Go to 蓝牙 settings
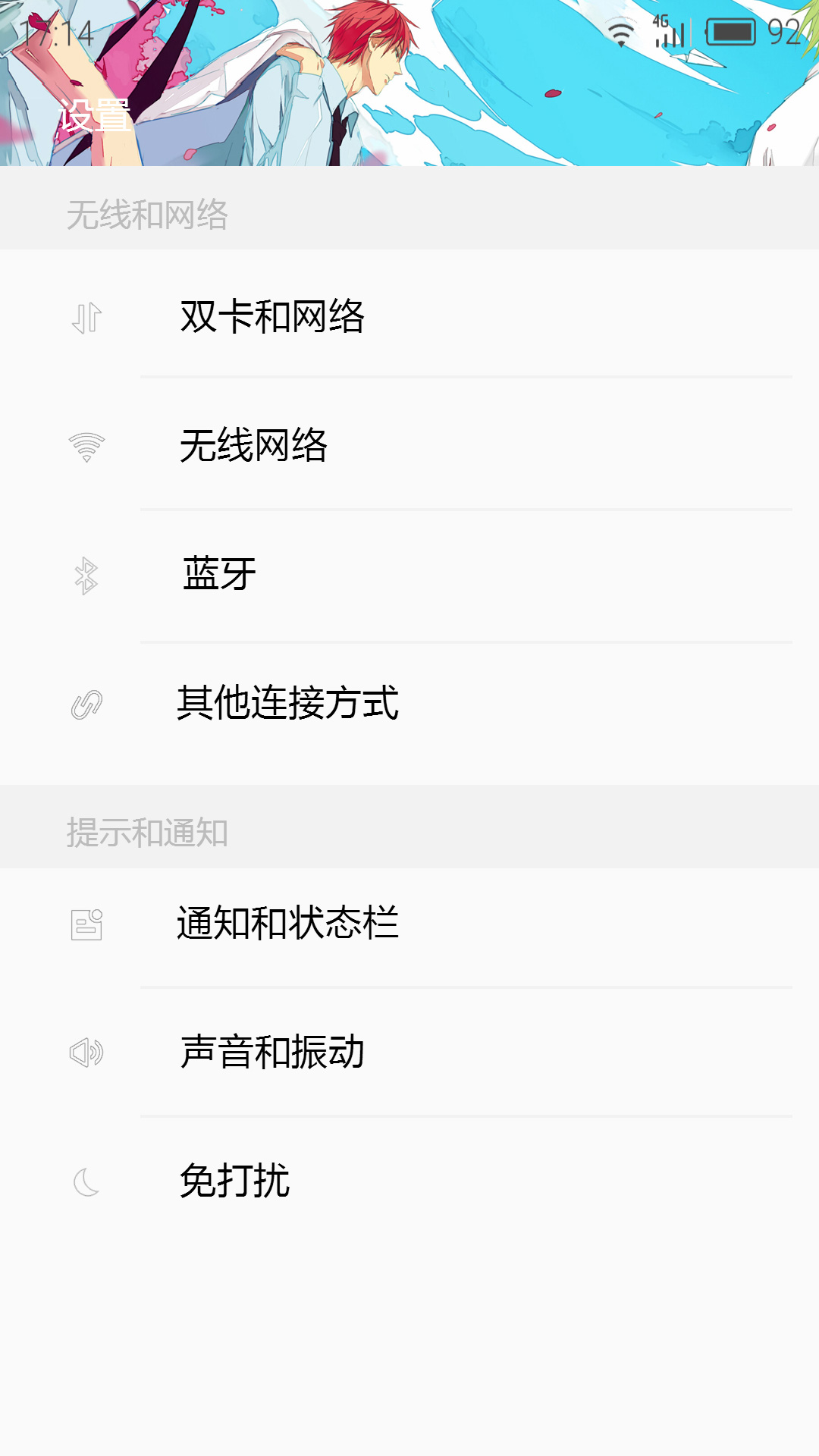819x1456 pixels. coord(220,574)
